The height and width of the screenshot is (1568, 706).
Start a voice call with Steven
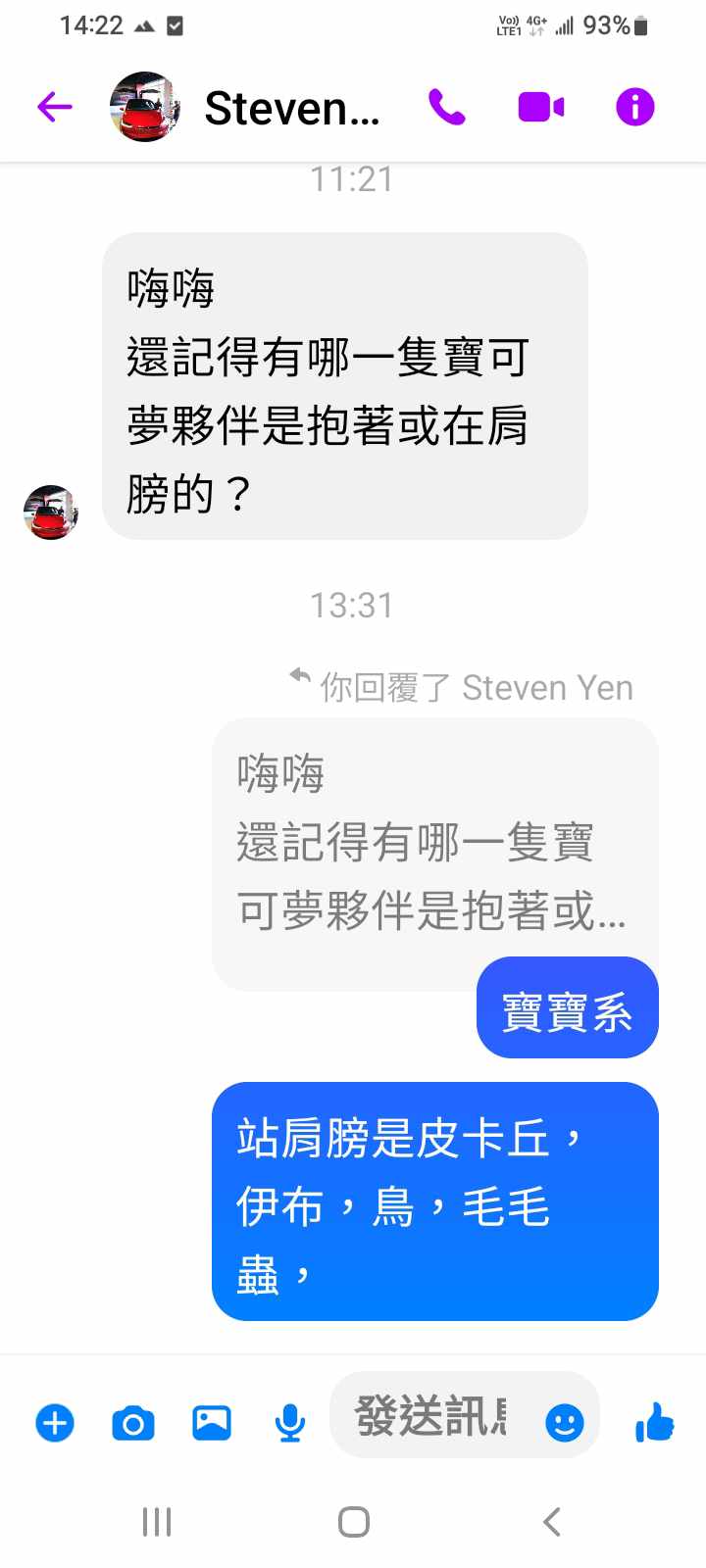pyautogui.click(x=447, y=107)
